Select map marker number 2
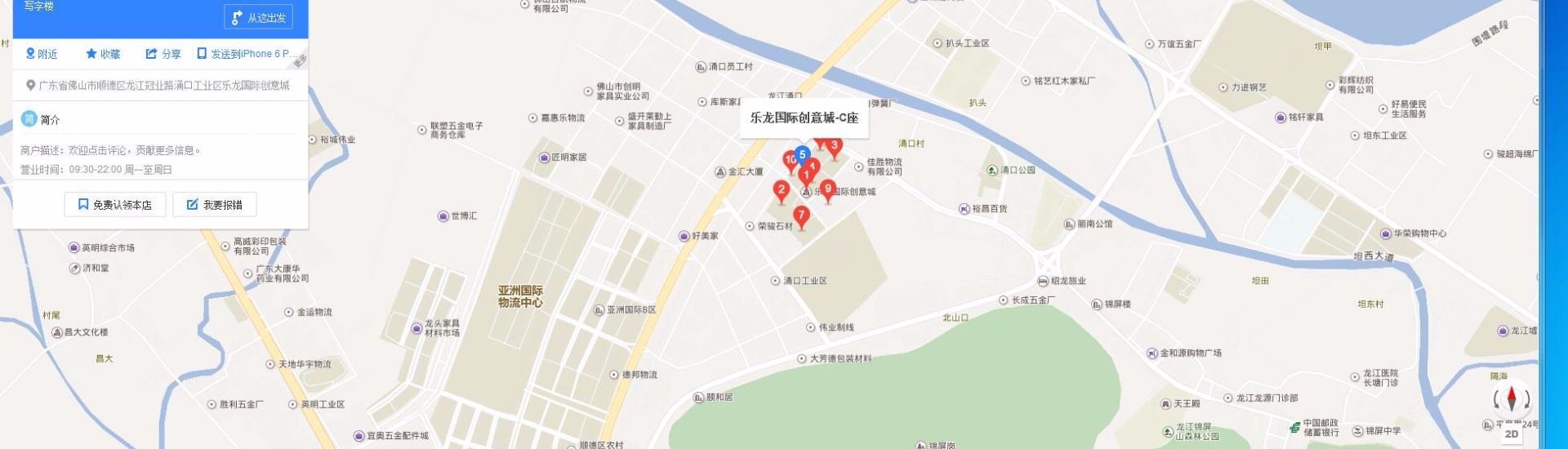Viewport: 1568px width, 449px height. (782, 189)
